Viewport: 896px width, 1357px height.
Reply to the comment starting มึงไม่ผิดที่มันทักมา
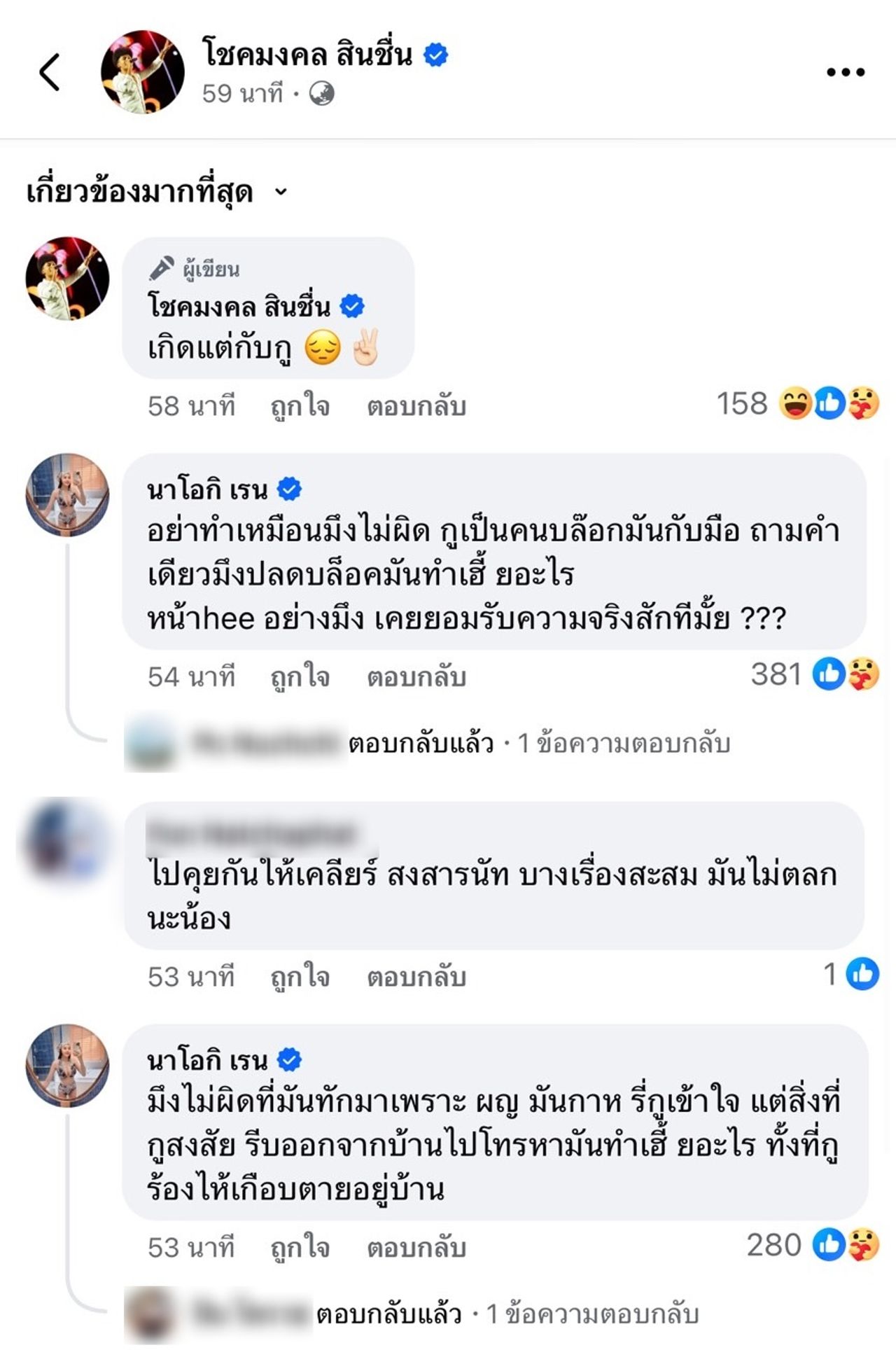coord(416,1247)
